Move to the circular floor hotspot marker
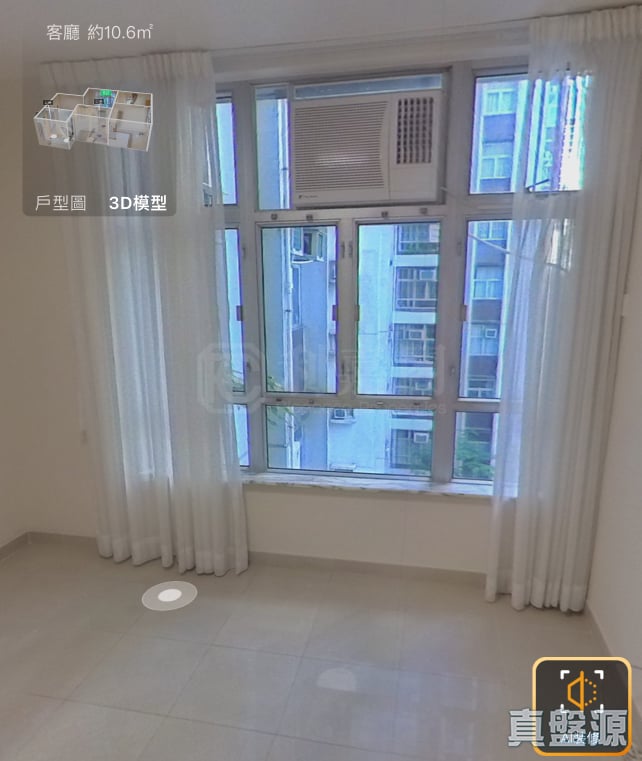Screen dimensions: 642x761 pos(169,596)
